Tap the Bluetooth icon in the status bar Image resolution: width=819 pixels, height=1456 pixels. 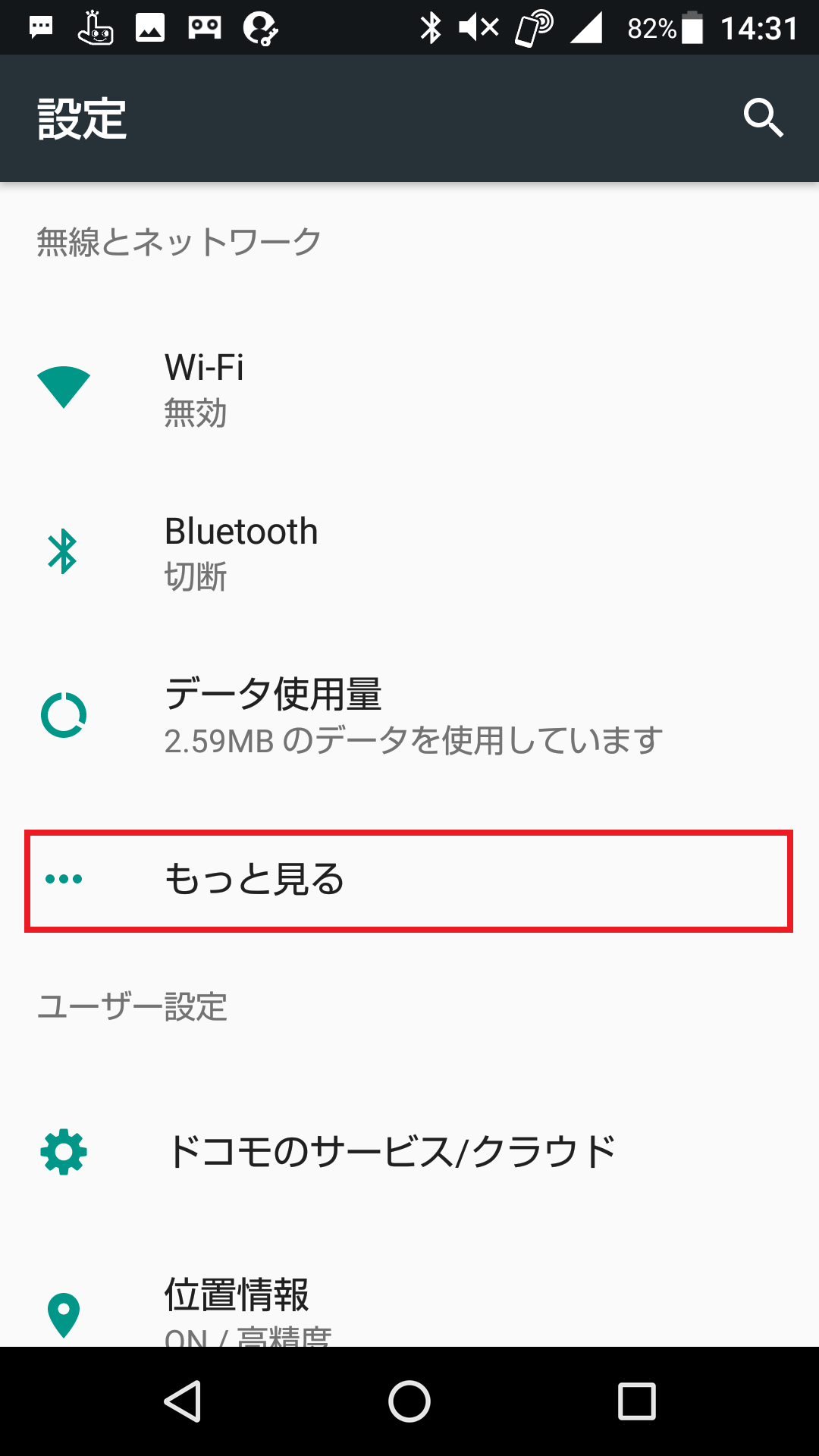(432, 26)
